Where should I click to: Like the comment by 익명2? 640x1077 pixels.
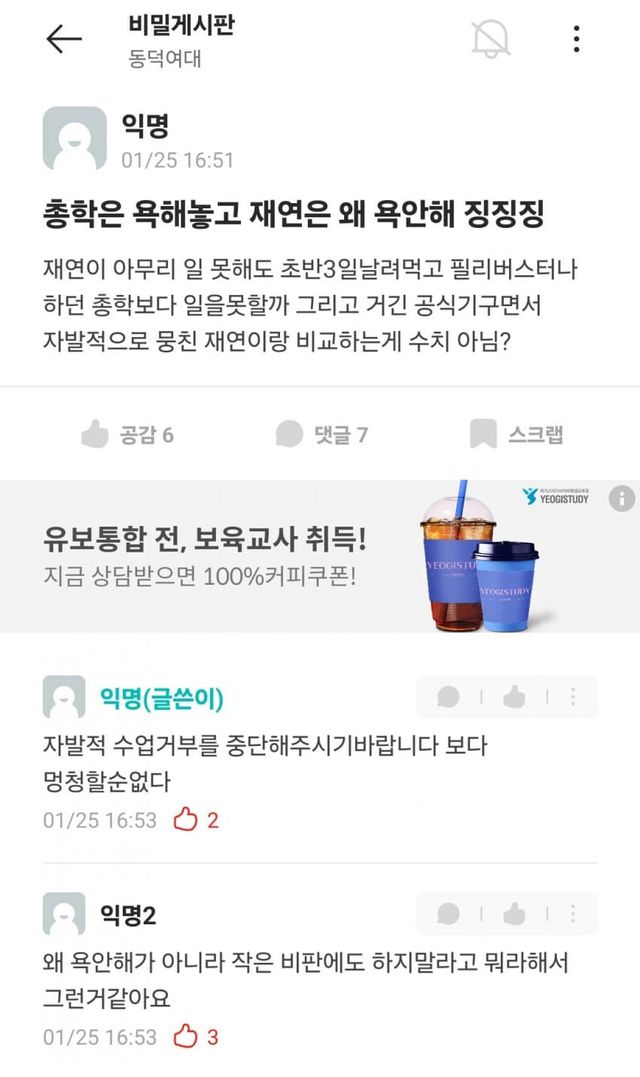click(x=514, y=914)
